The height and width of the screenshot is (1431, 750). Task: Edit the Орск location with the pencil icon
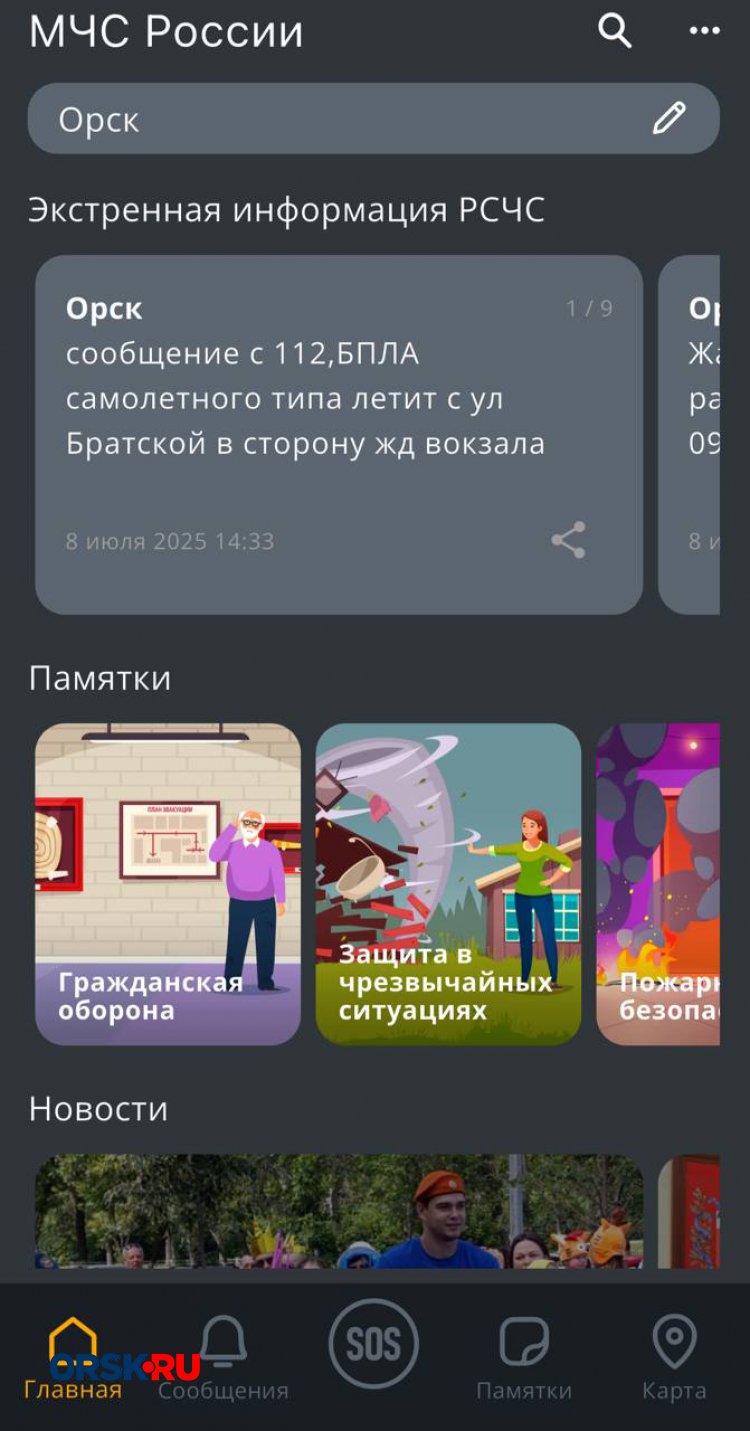pos(669,118)
